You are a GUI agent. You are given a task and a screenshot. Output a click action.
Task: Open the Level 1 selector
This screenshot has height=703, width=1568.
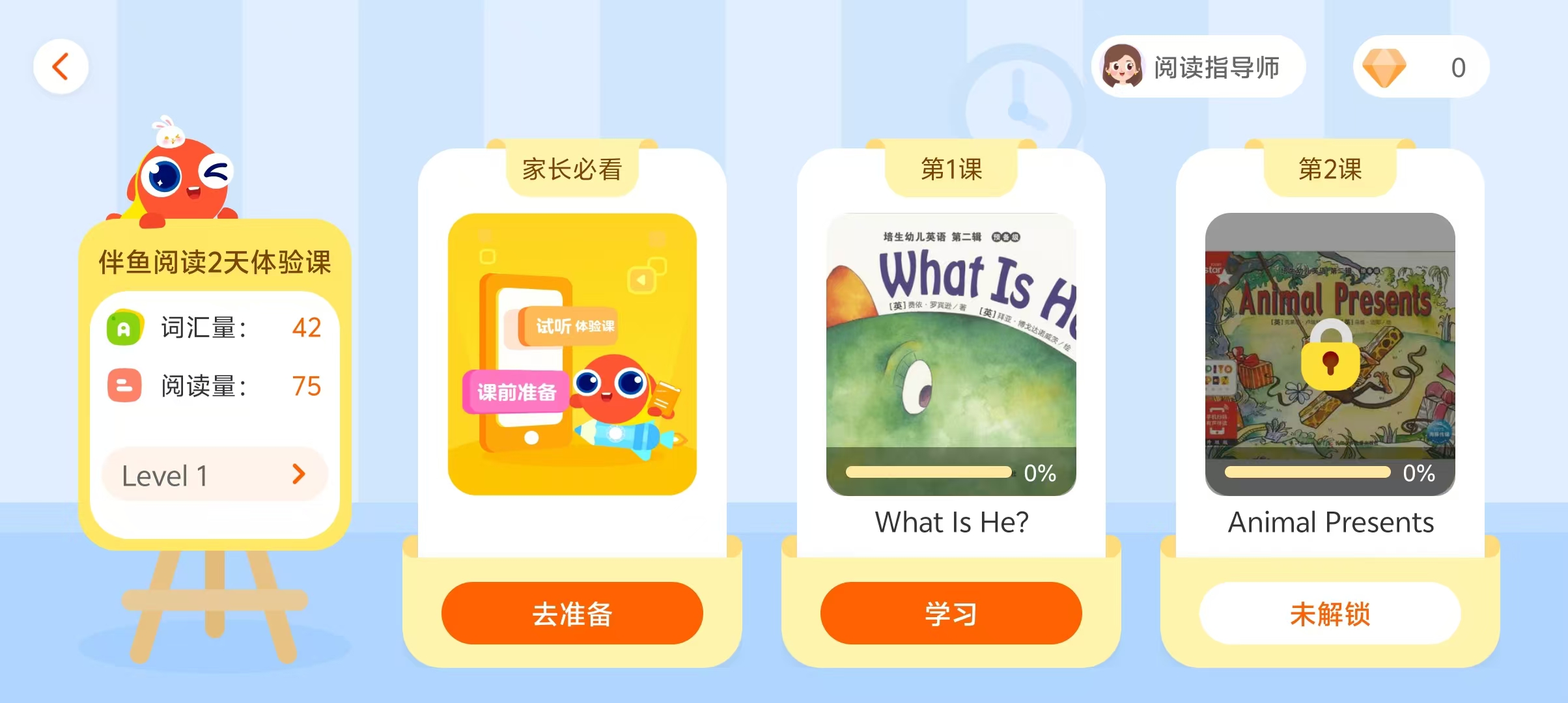point(214,475)
